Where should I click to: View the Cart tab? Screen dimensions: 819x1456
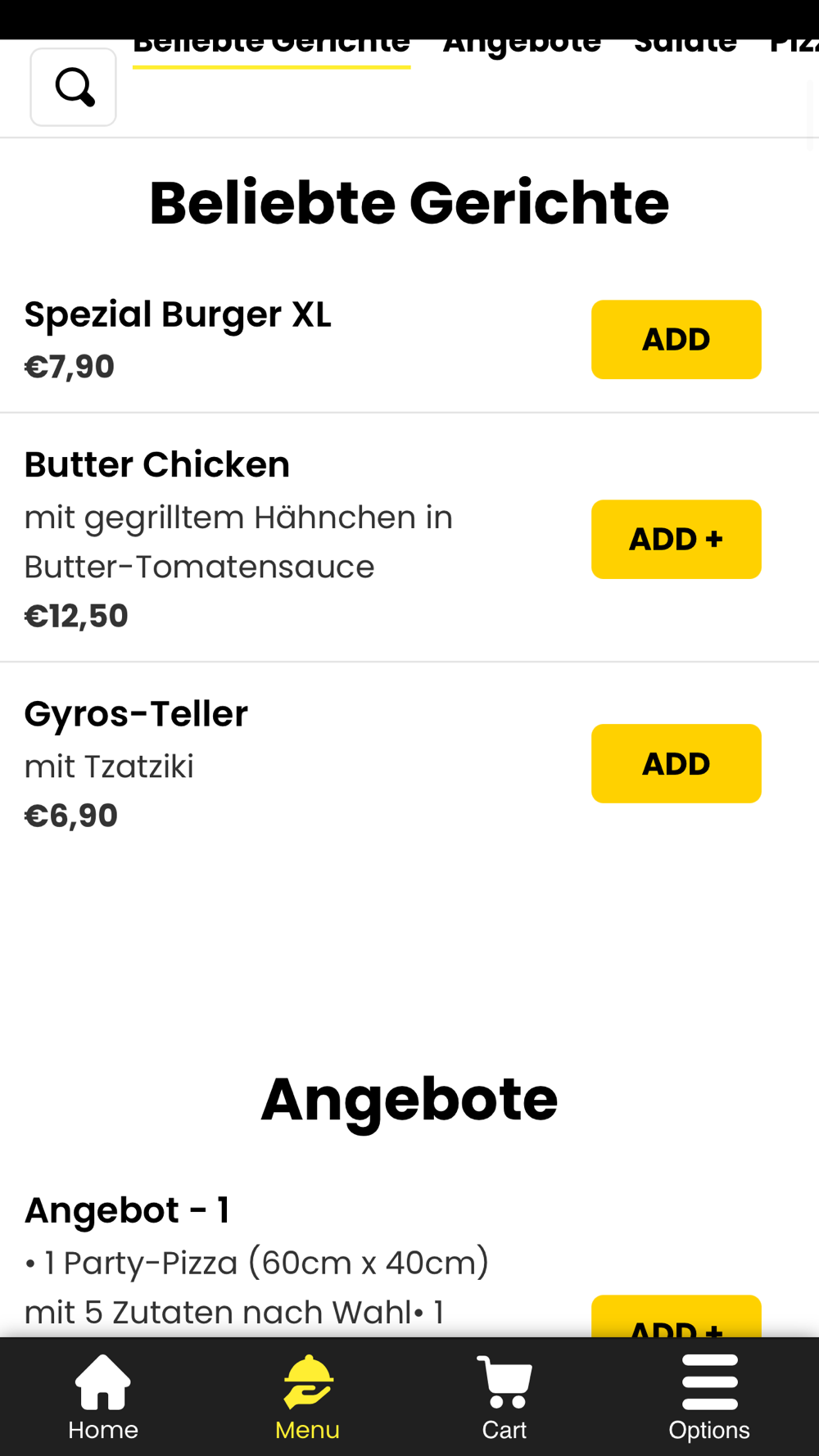[505, 1397]
